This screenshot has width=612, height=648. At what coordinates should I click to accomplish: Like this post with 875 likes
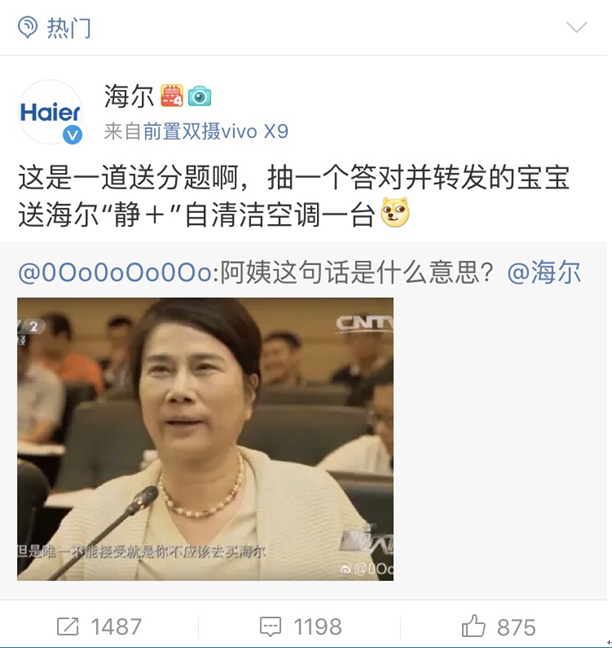[x=499, y=627]
